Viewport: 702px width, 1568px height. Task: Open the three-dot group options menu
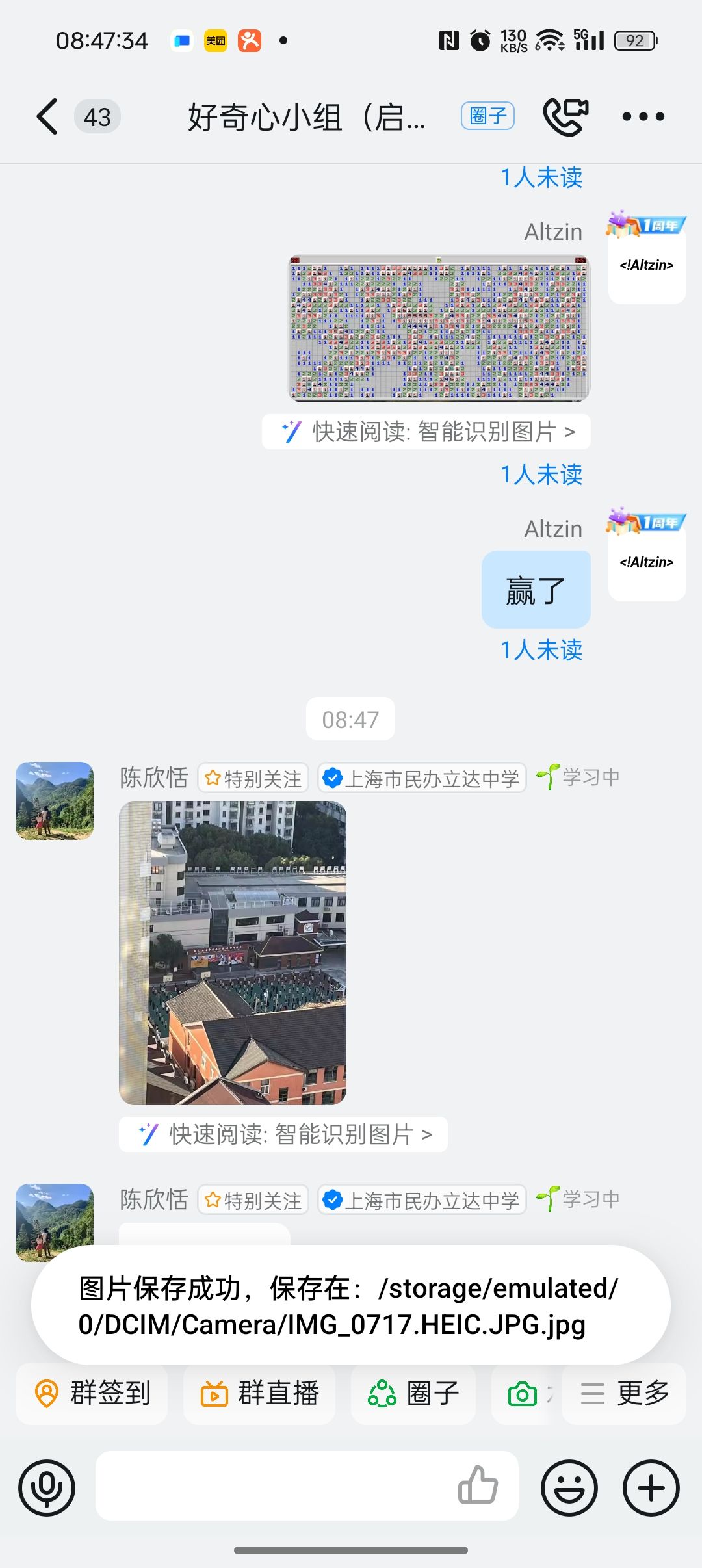[643, 117]
